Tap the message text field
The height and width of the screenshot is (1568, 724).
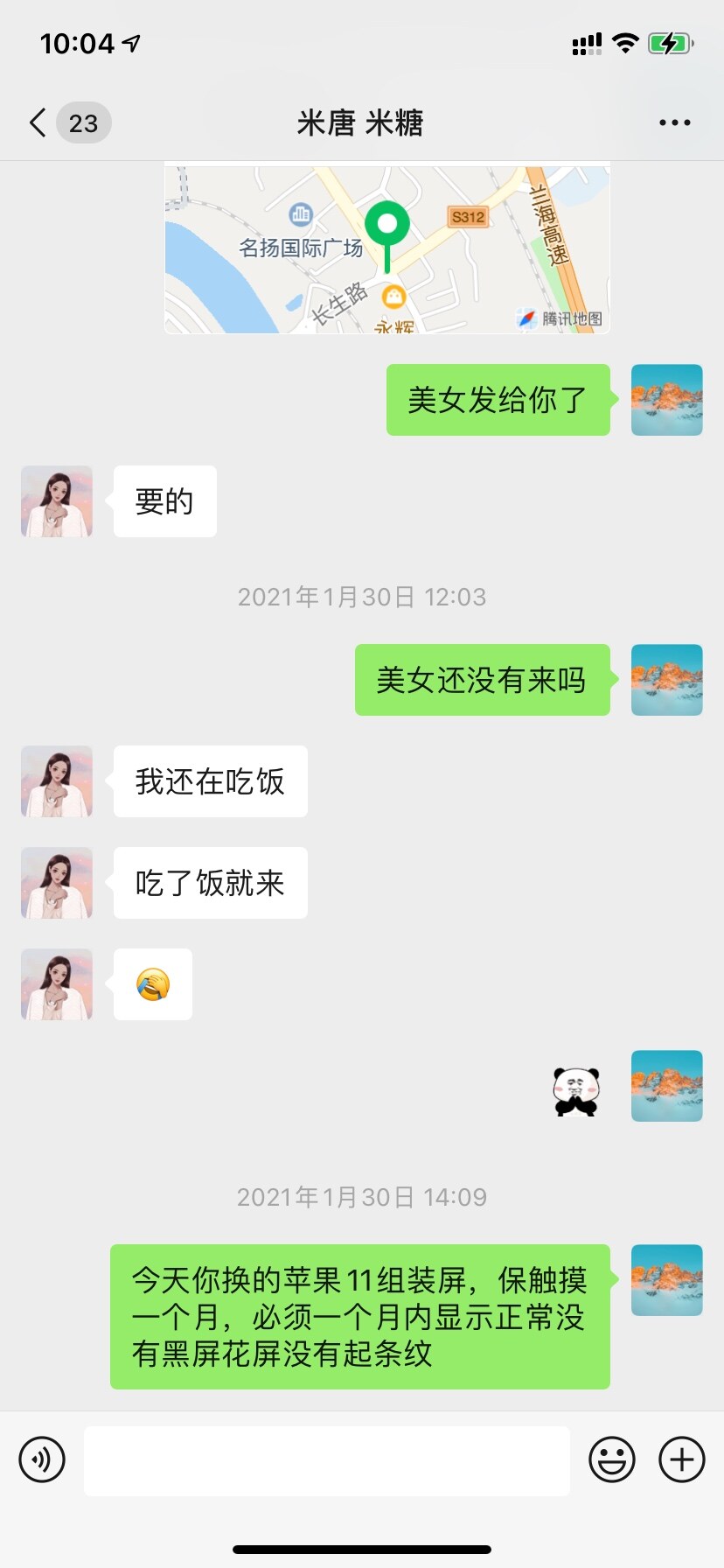[x=326, y=1459]
